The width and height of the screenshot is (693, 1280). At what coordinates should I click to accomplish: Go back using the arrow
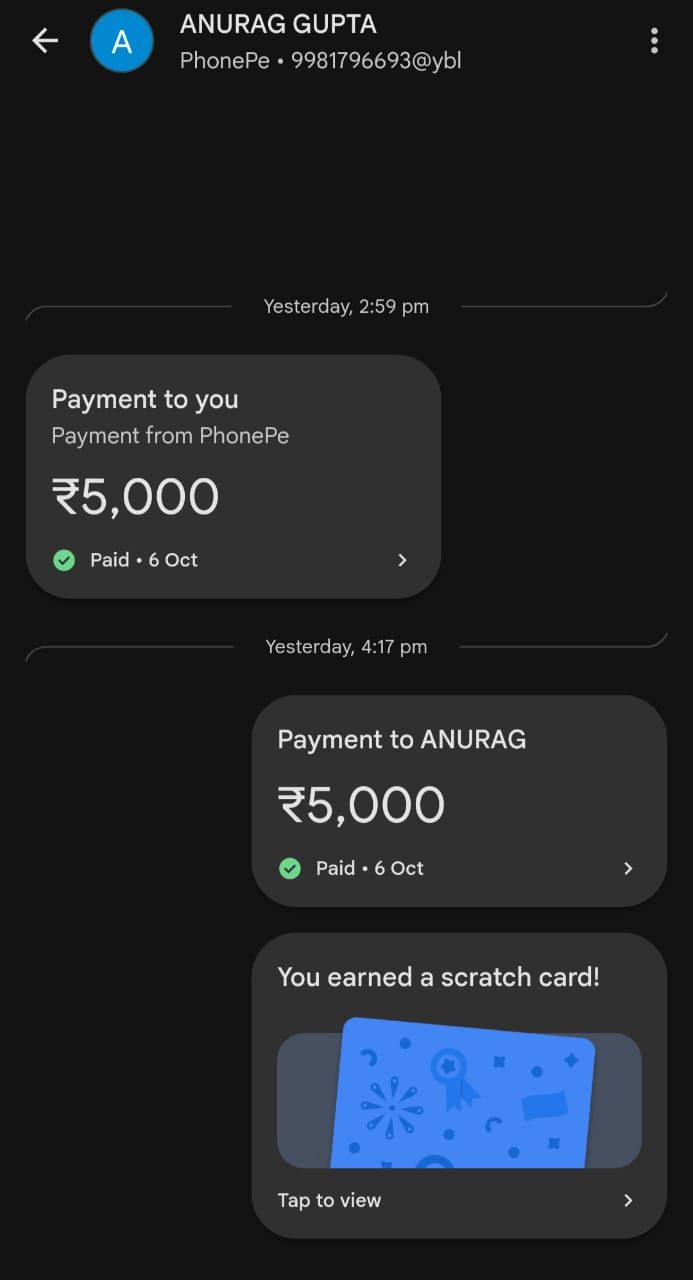[x=45, y=41]
